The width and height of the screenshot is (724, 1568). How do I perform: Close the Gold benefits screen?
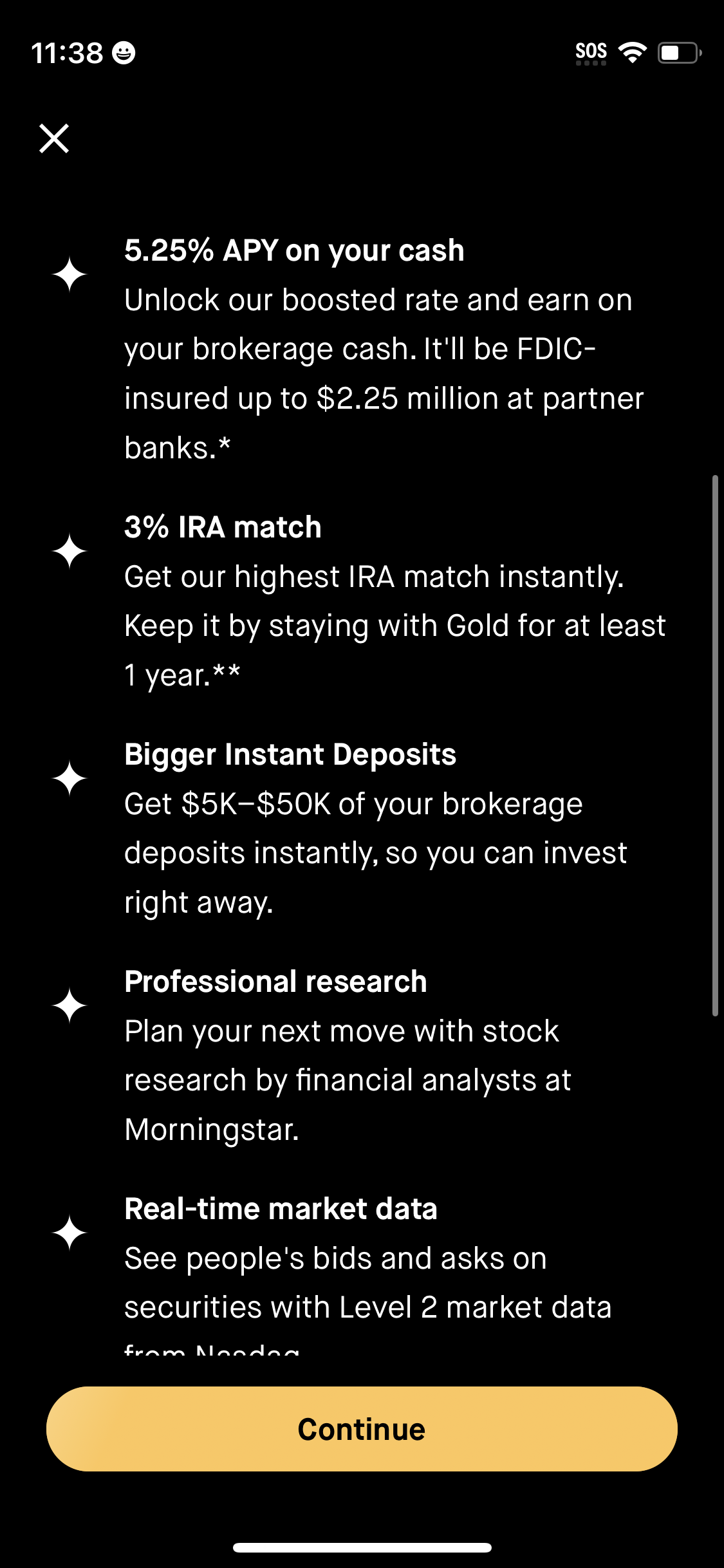[x=53, y=138]
